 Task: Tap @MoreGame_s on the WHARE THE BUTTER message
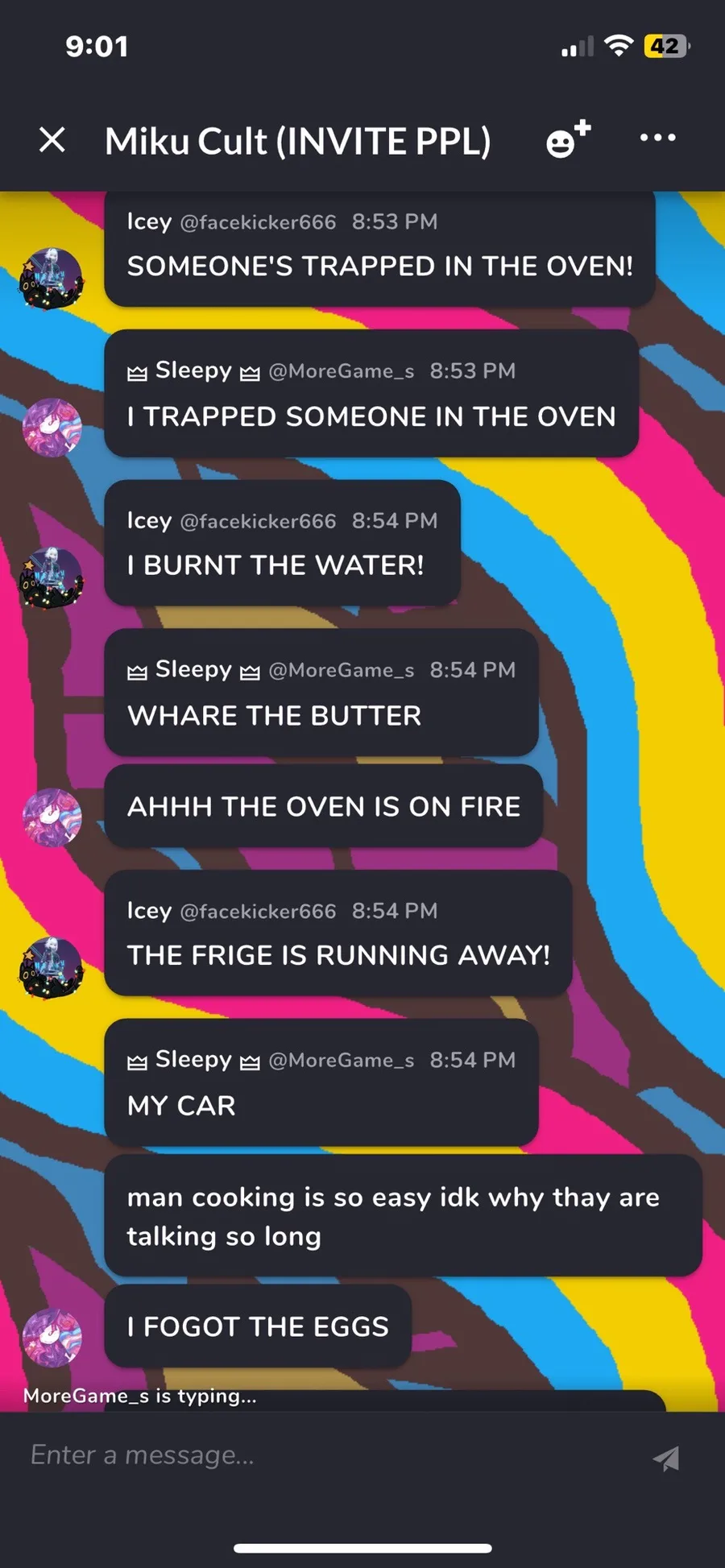341,670
